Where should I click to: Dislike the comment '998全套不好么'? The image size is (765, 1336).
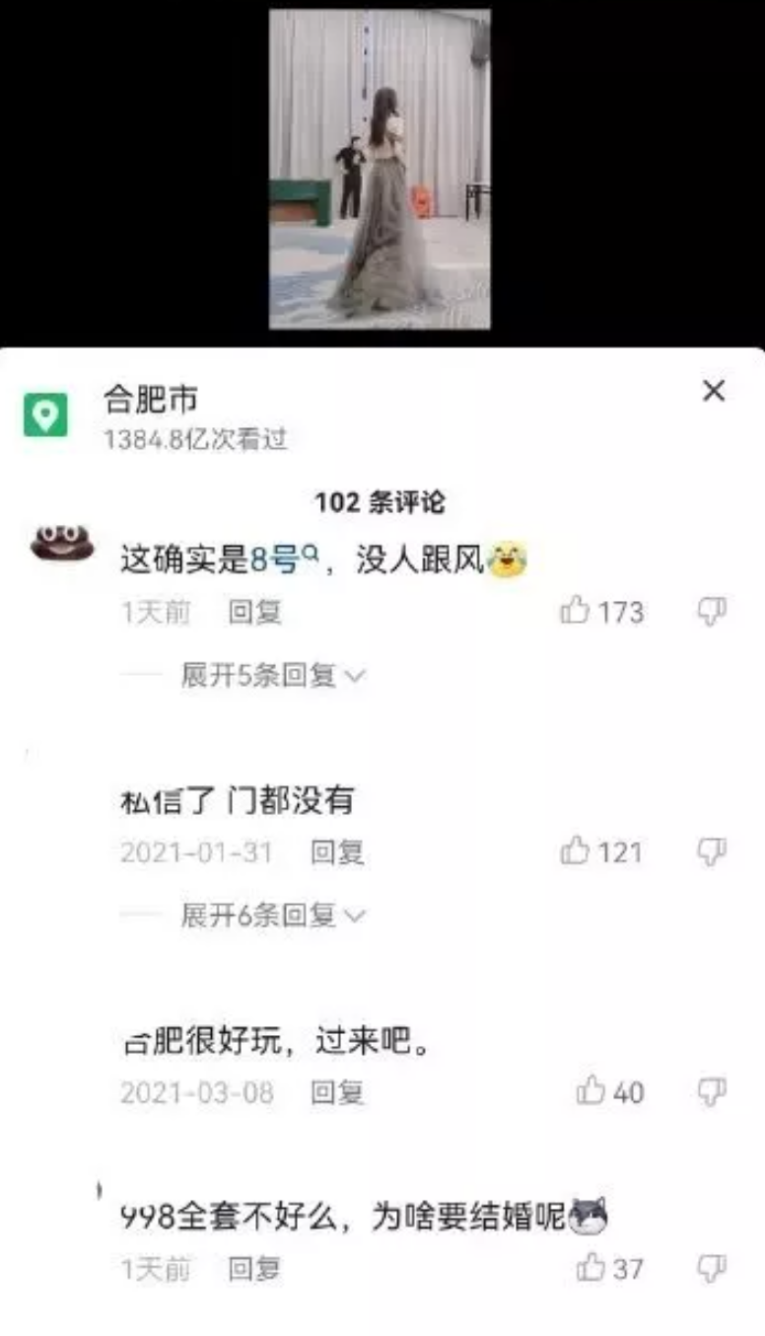pos(711,1268)
